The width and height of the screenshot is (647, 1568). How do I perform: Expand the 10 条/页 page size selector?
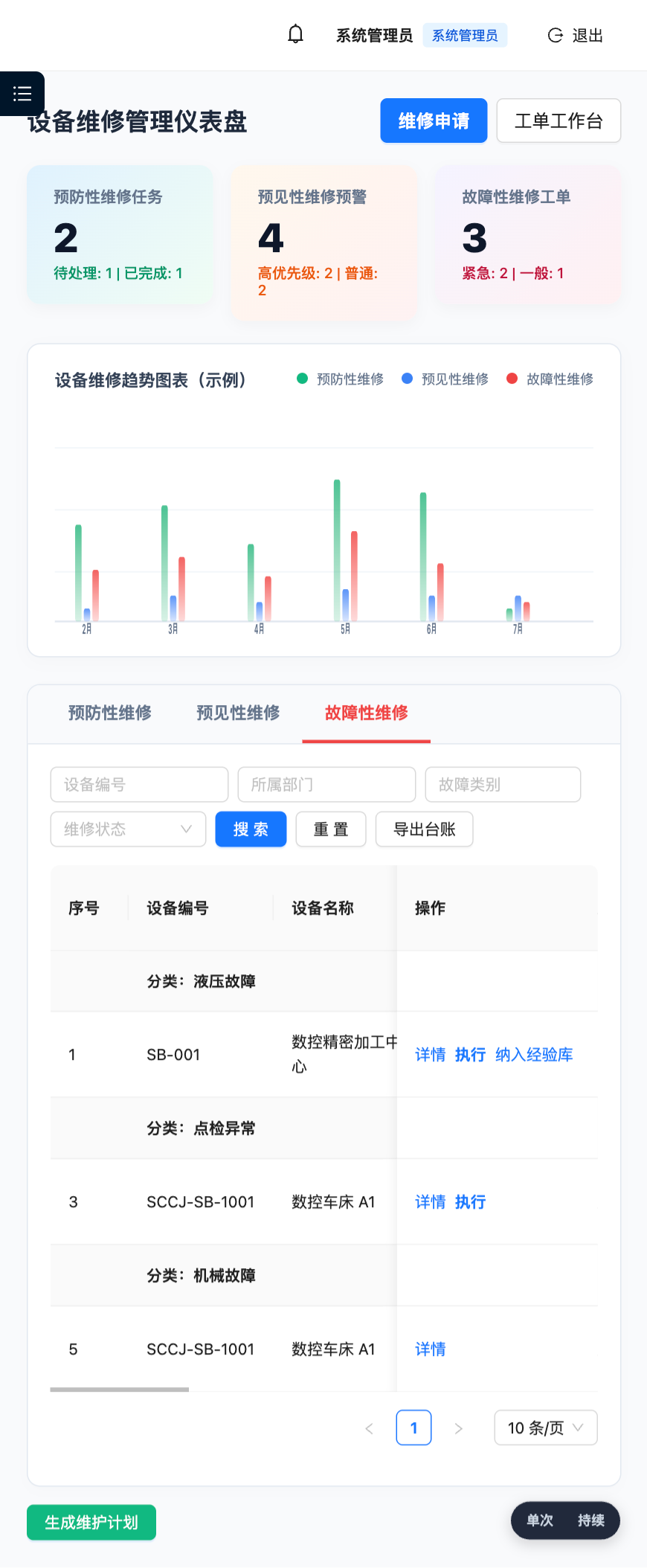click(546, 1427)
